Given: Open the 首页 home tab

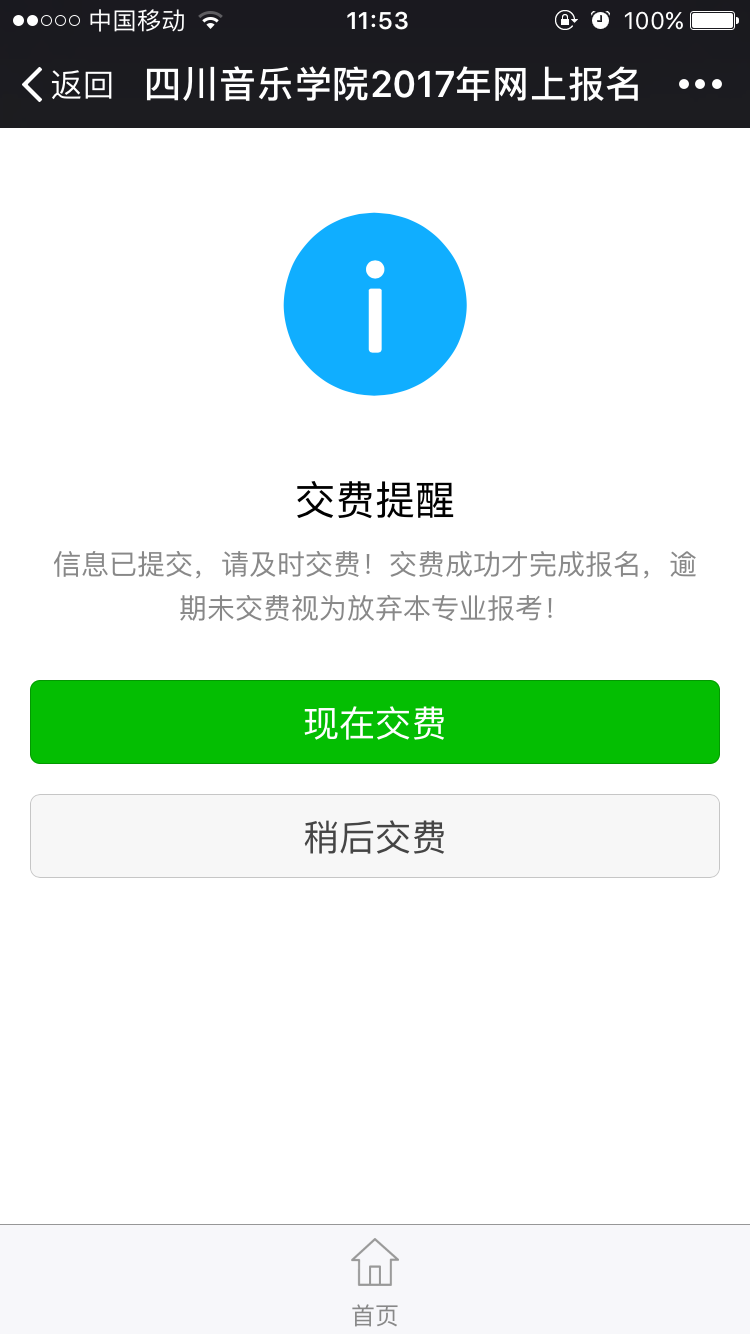Looking at the screenshot, I should [x=375, y=1280].
